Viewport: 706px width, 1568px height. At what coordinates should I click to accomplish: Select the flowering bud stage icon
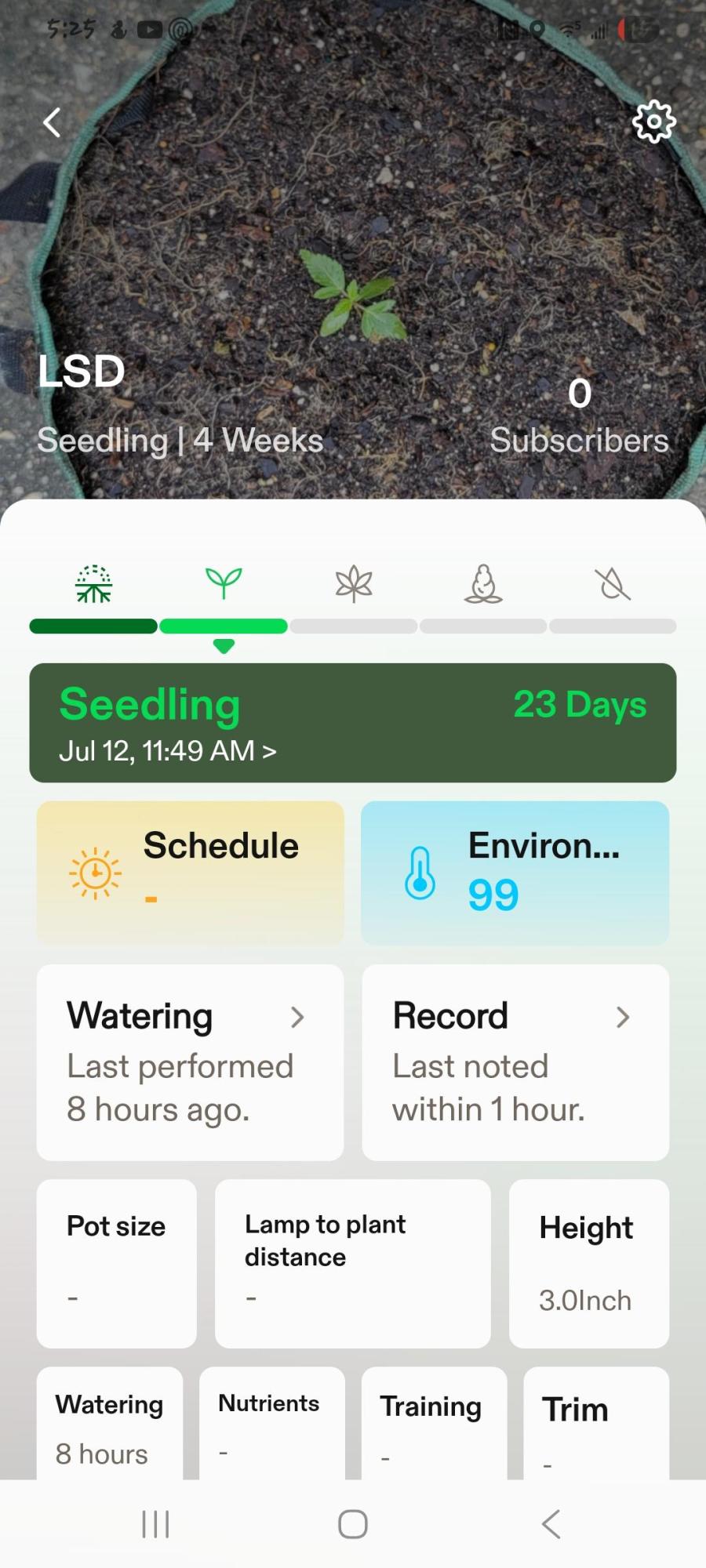click(x=483, y=583)
